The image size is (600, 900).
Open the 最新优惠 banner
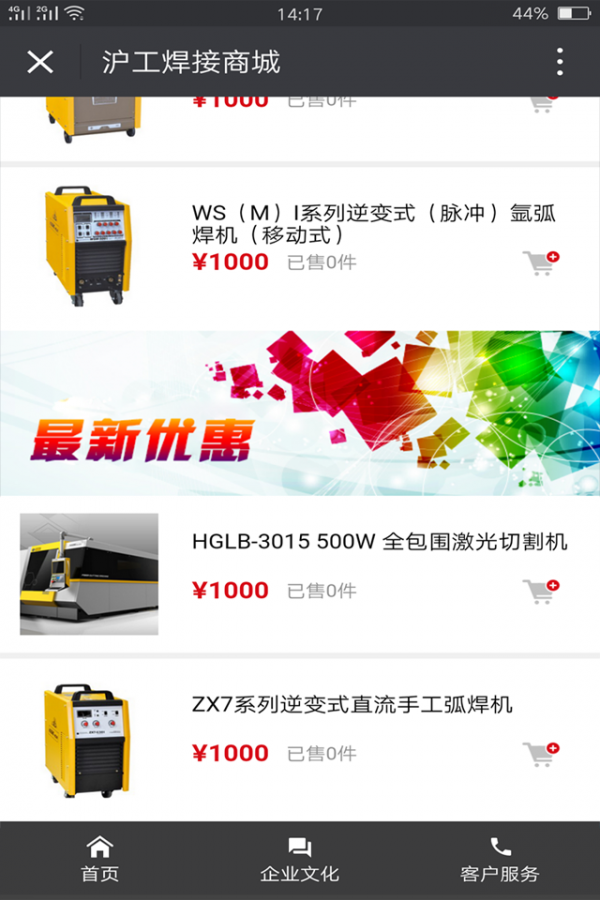300,413
